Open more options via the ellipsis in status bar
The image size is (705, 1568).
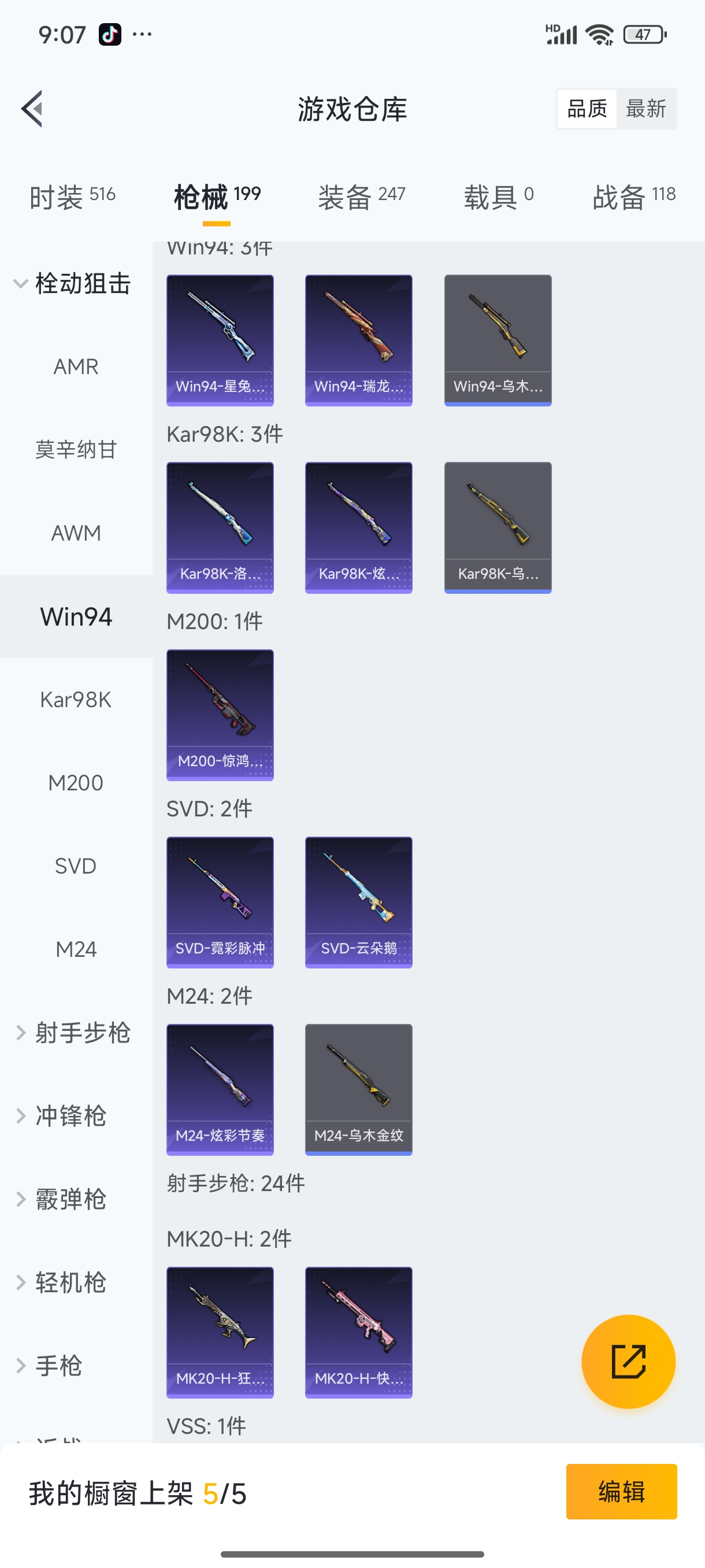(141, 34)
